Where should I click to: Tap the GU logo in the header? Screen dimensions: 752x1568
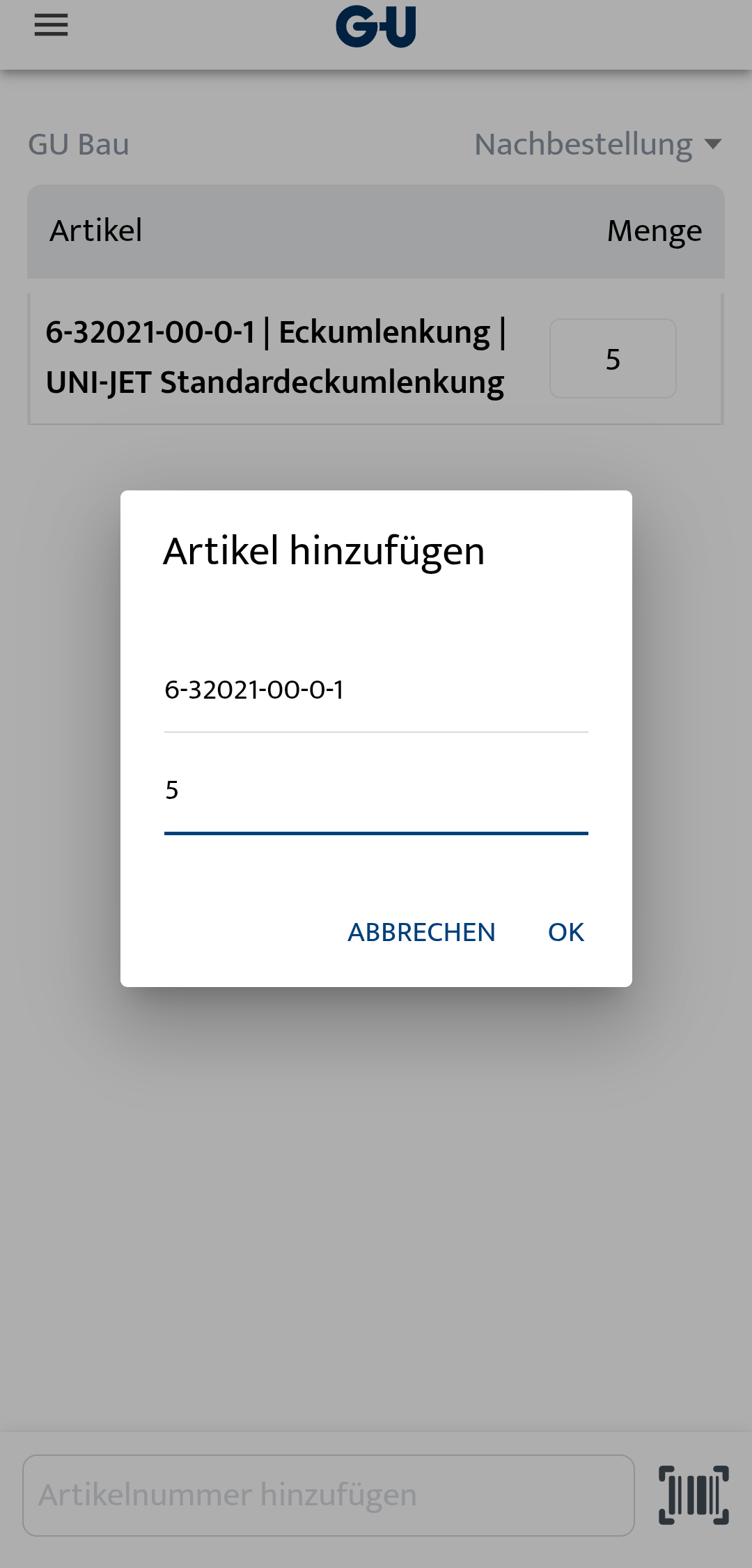(376, 26)
